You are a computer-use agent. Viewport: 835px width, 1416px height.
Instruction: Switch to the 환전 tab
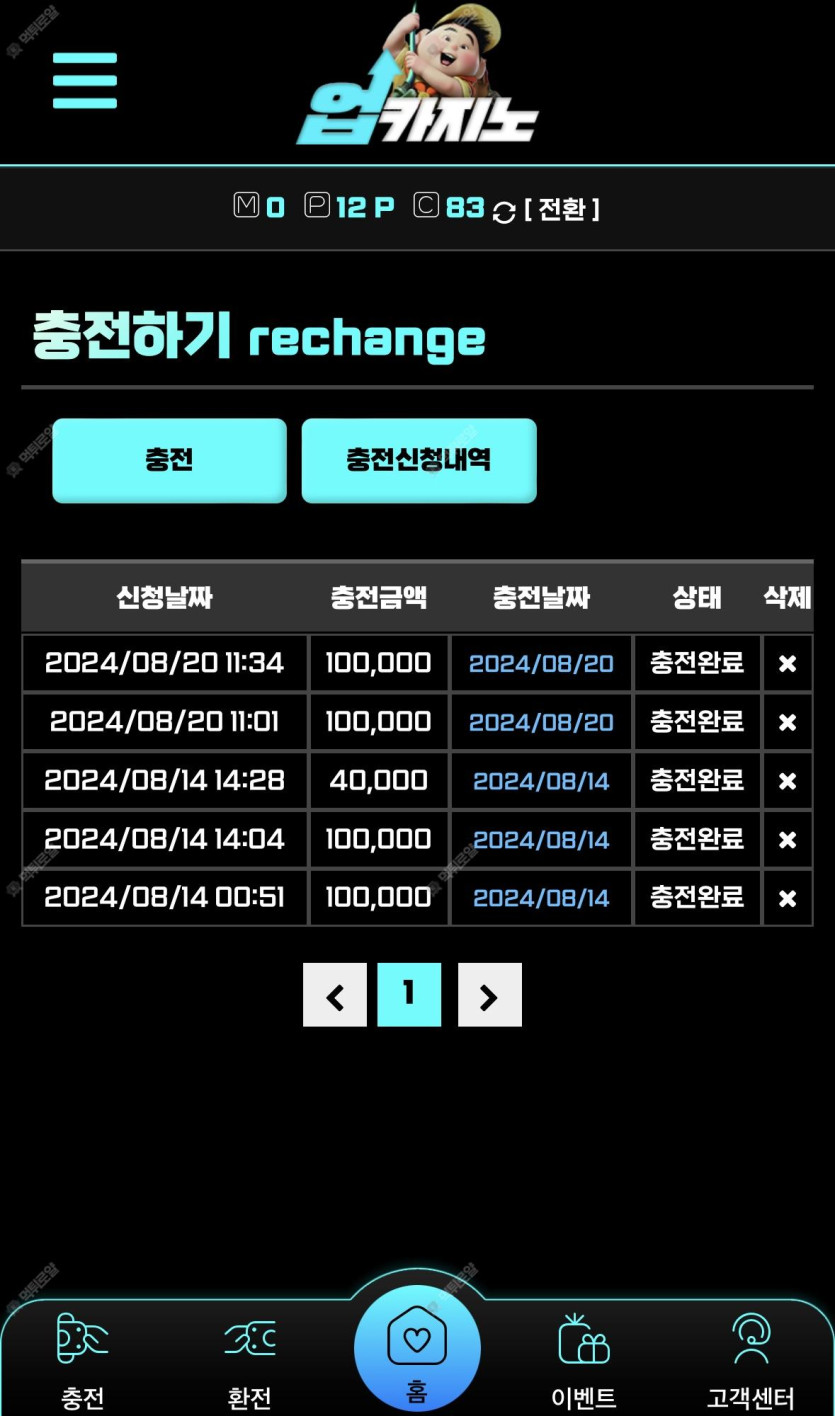click(x=250, y=1360)
